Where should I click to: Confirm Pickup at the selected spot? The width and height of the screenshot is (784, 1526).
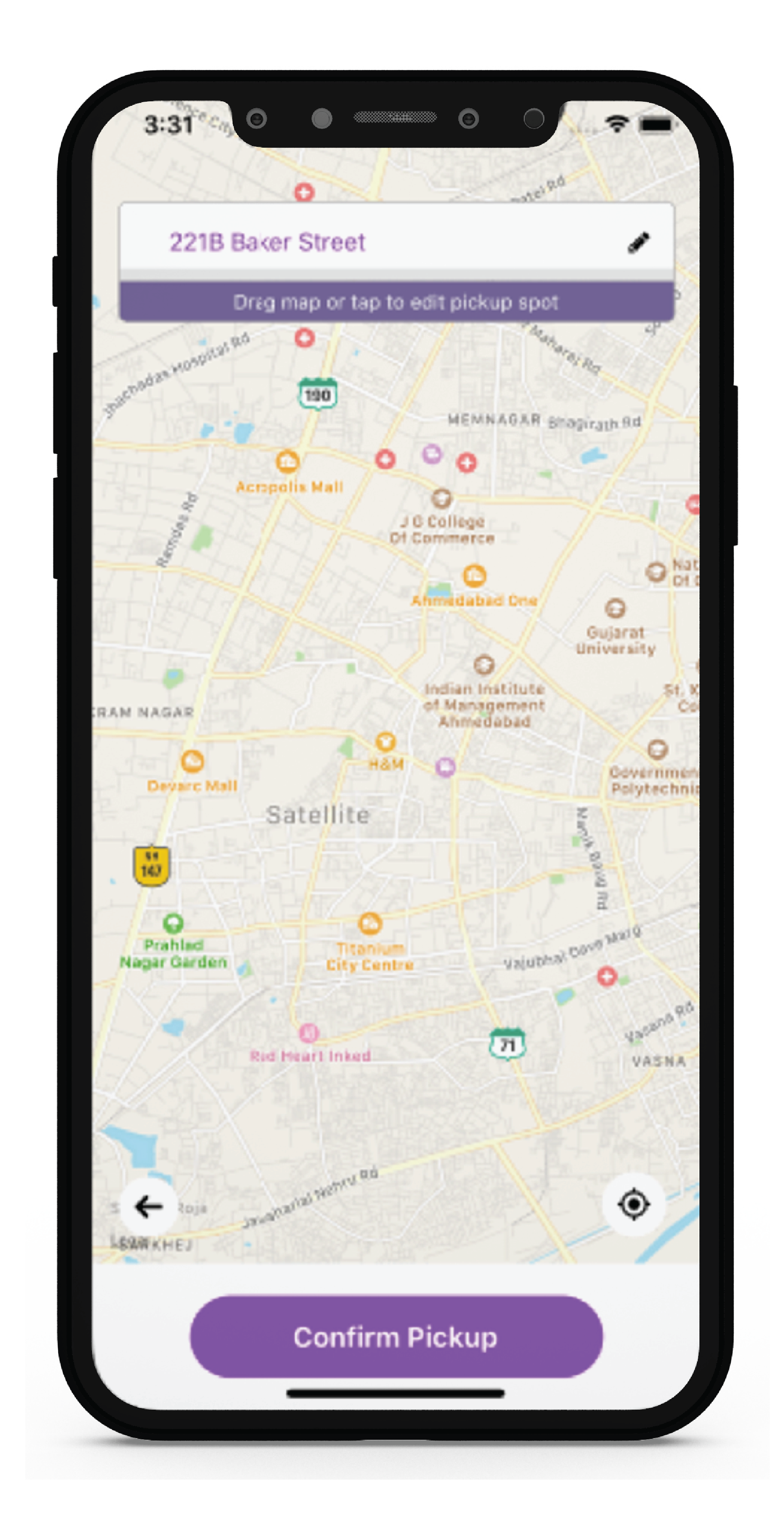[x=396, y=1337]
